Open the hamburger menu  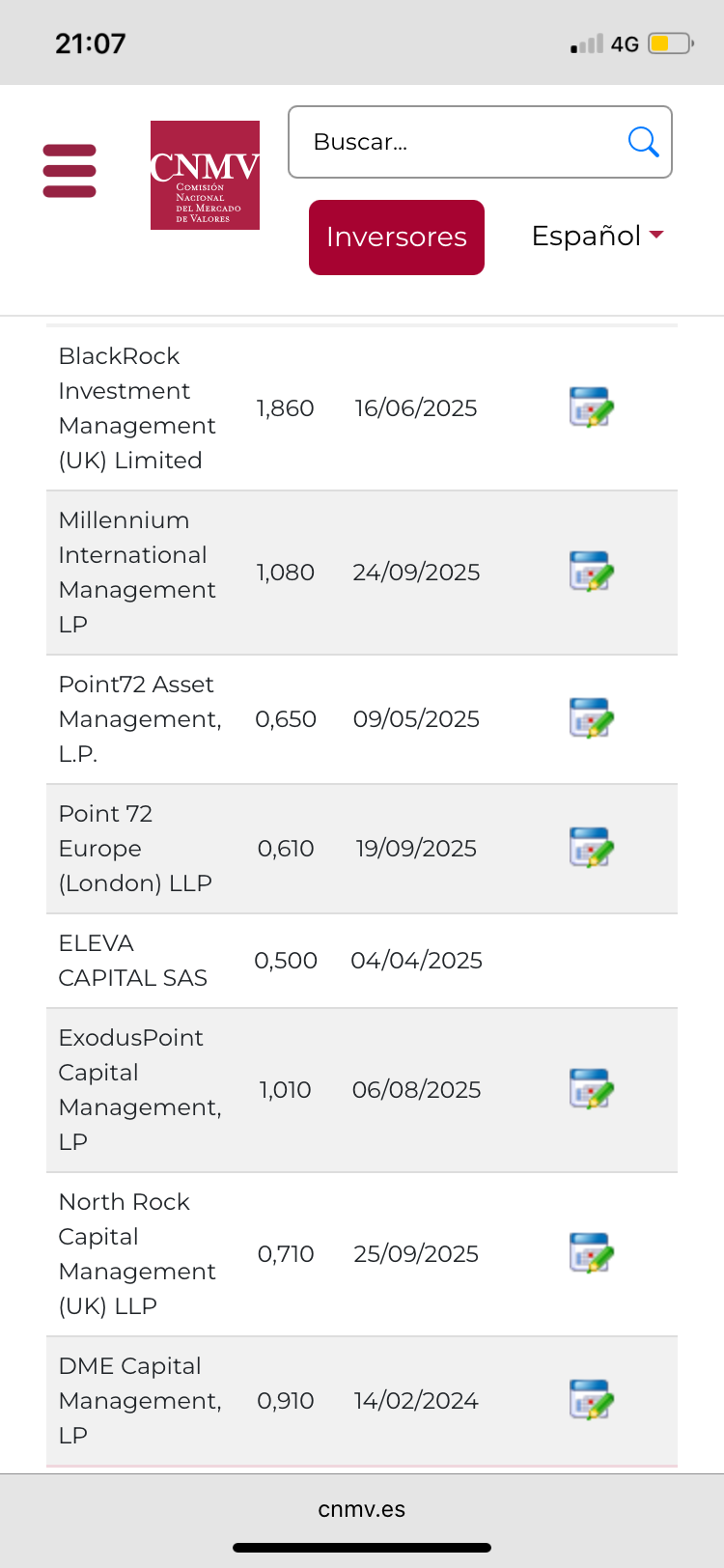[70, 171]
